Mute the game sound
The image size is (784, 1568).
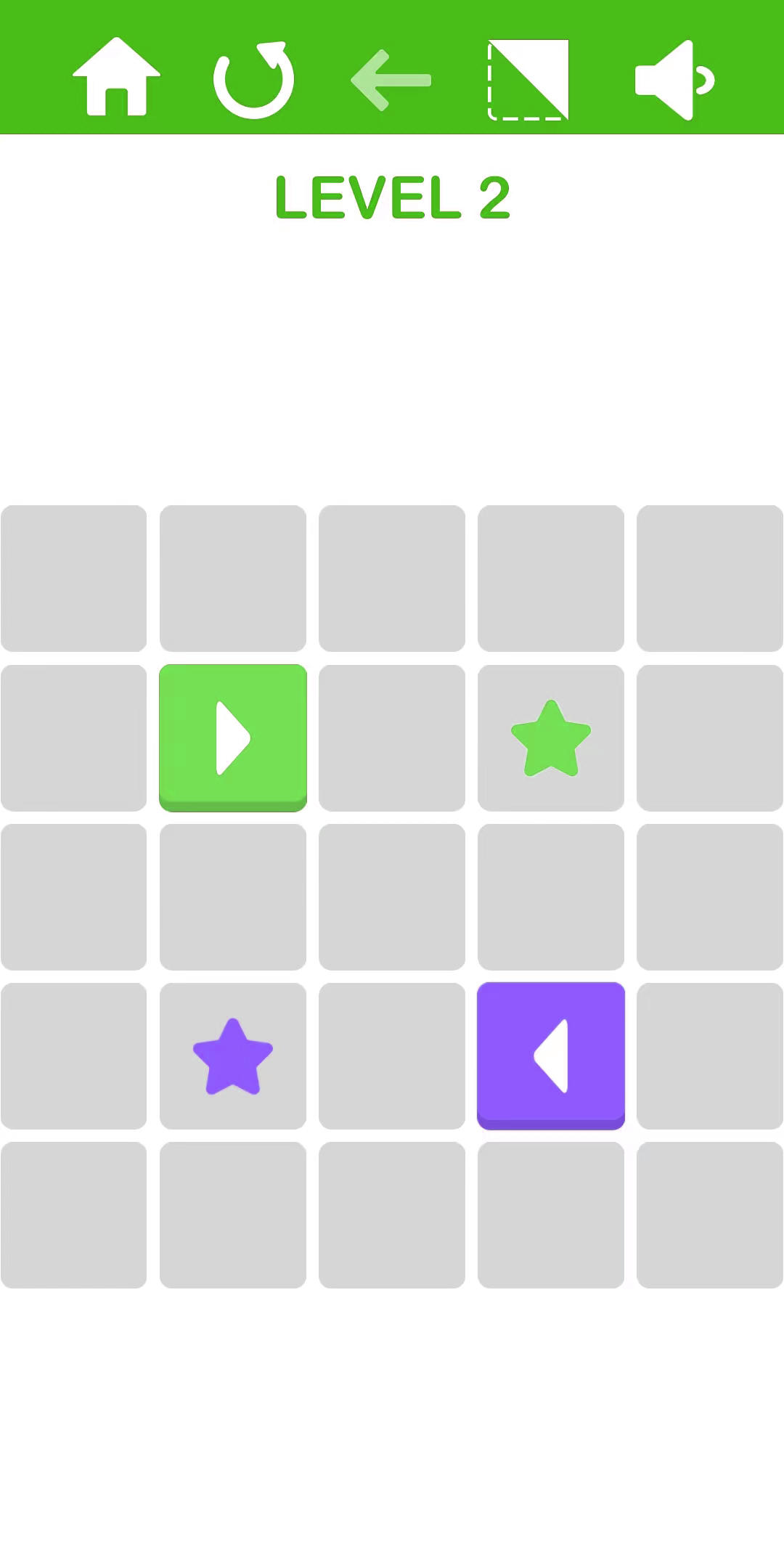point(674,80)
